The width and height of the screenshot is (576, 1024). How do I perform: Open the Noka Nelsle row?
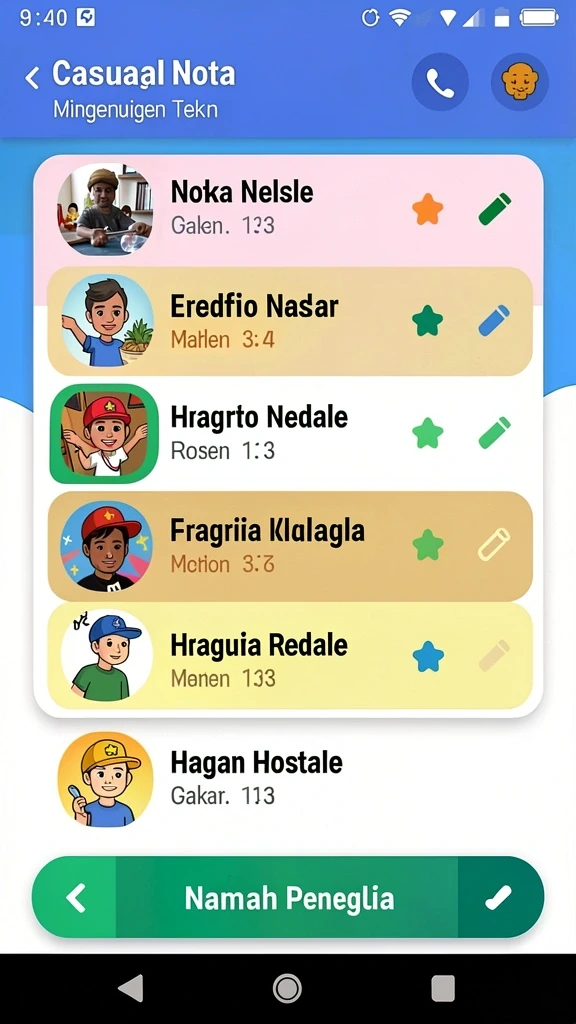click(288, 210)
